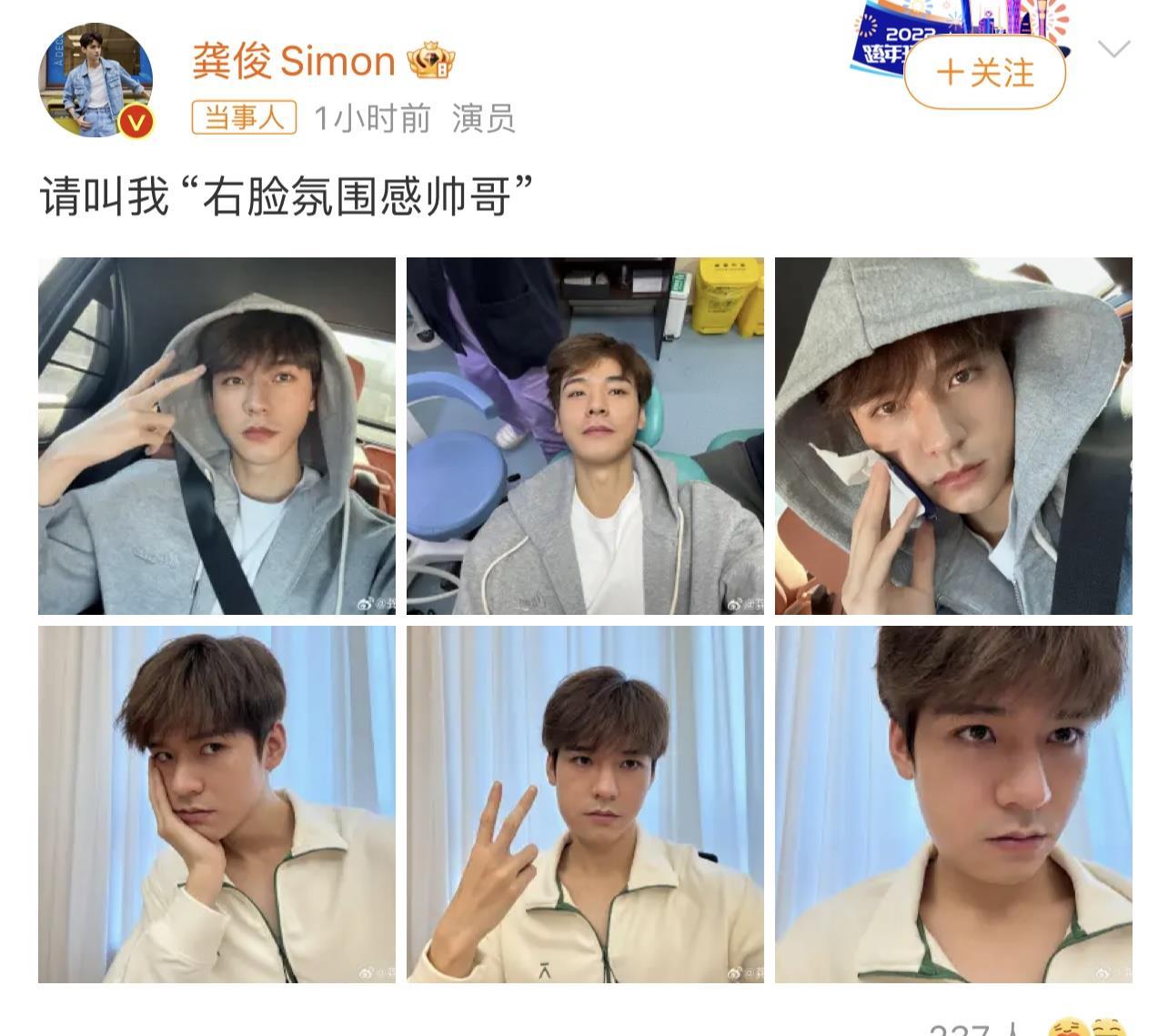The width and height of the screenshot is (1168, 1036).
Task: Open the car selfie with hand salute
Action: [x=216, y=436]
